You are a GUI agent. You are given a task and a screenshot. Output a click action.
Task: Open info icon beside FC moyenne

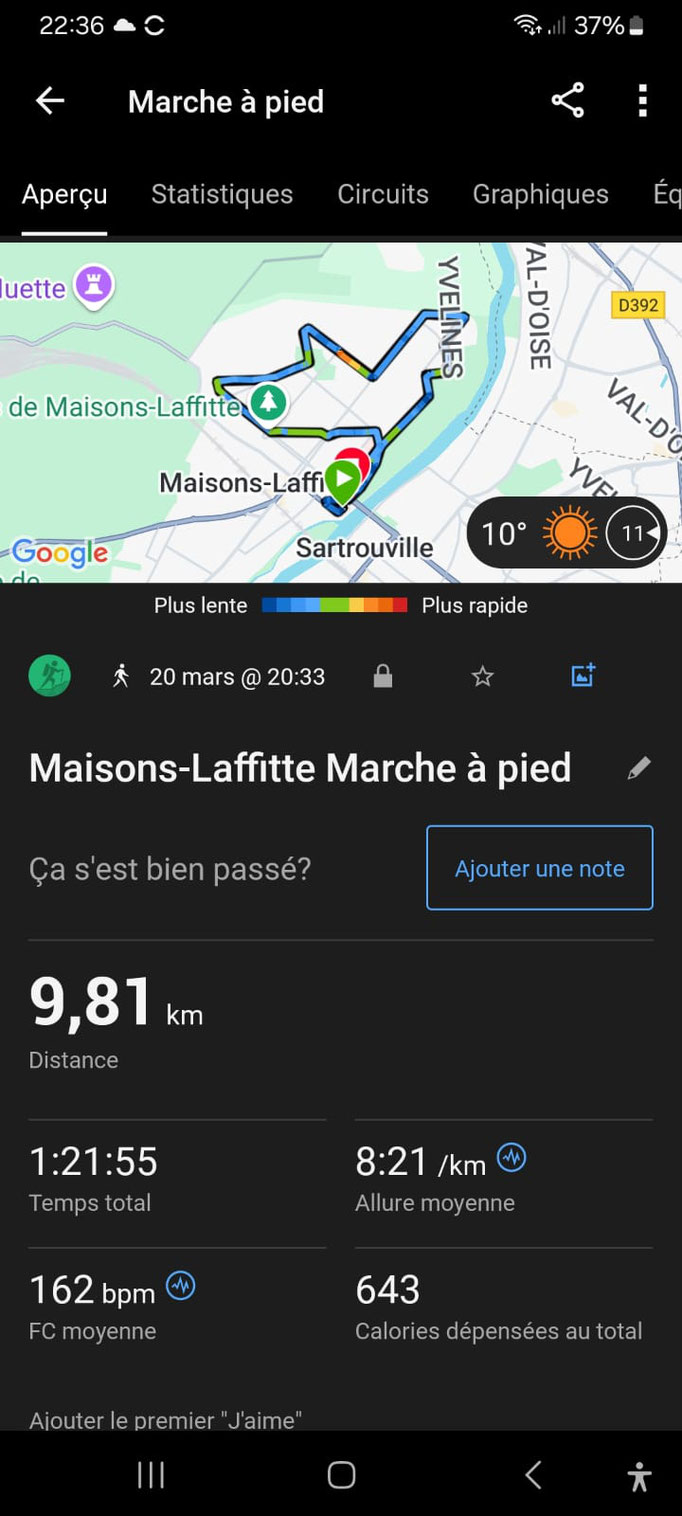point(181,1286)
